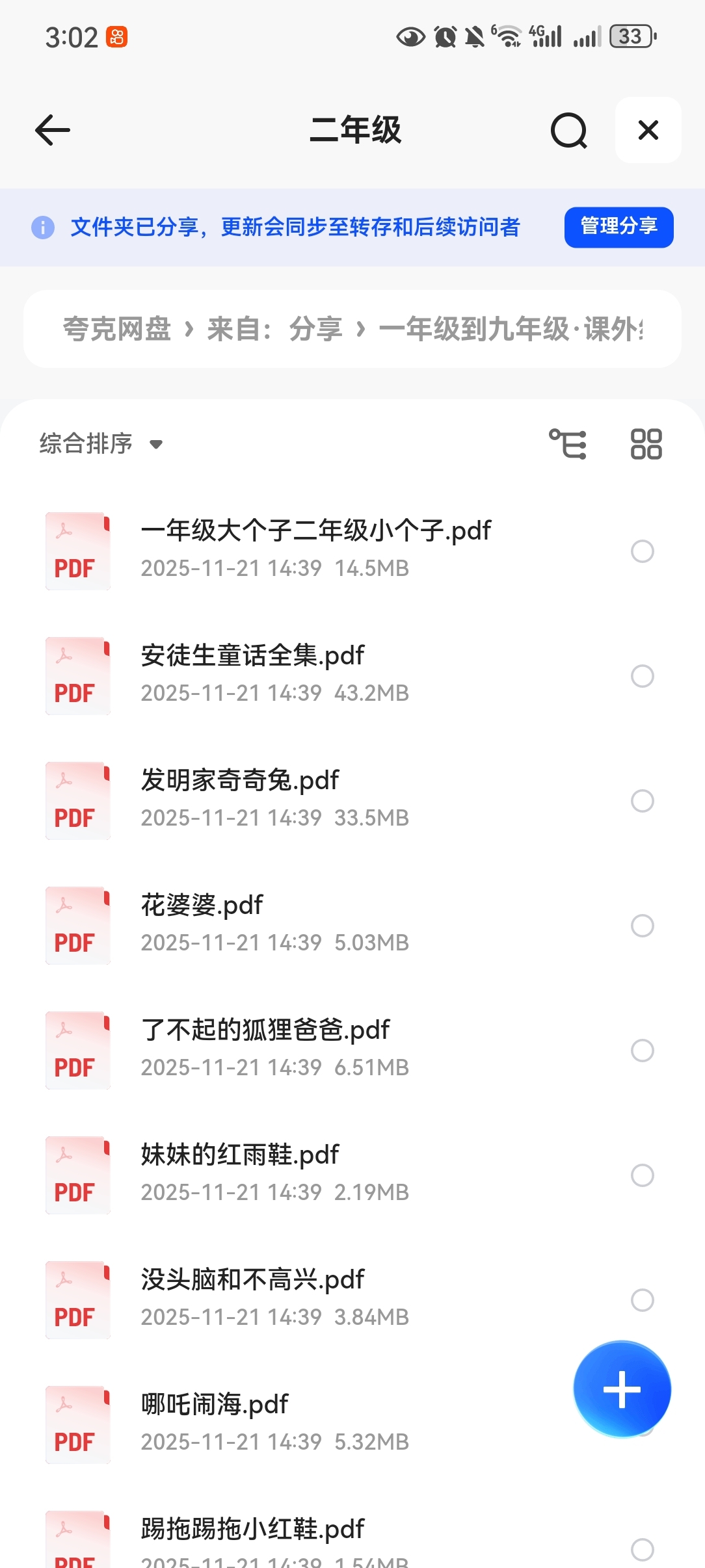Switch to the tree list view icon
705x1568 pixels.
[x=568, y=445]
